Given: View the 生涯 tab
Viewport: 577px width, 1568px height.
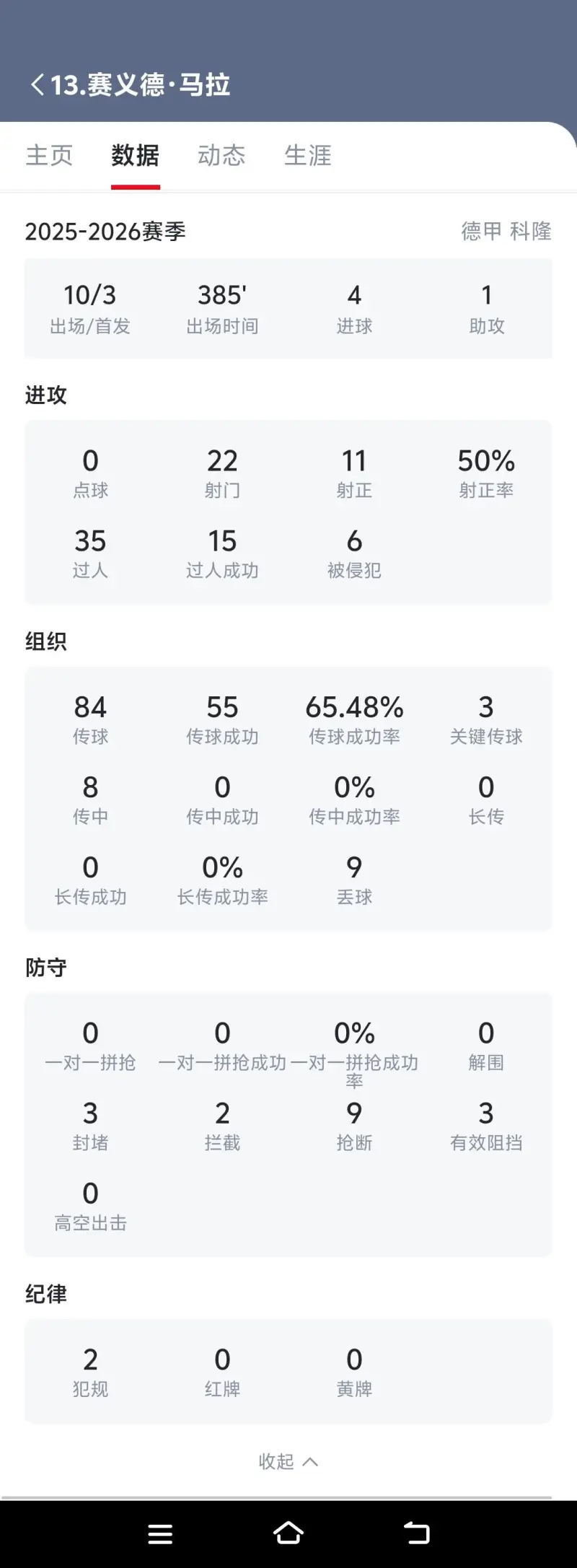Looking at the screenshot, I should click(x=308, y=155).
